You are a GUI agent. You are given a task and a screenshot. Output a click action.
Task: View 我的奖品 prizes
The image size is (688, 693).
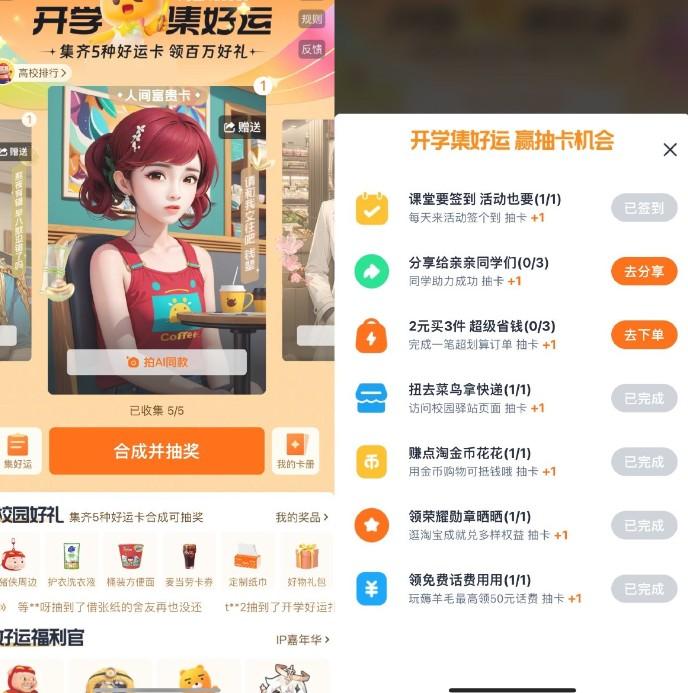click(301, 517)
